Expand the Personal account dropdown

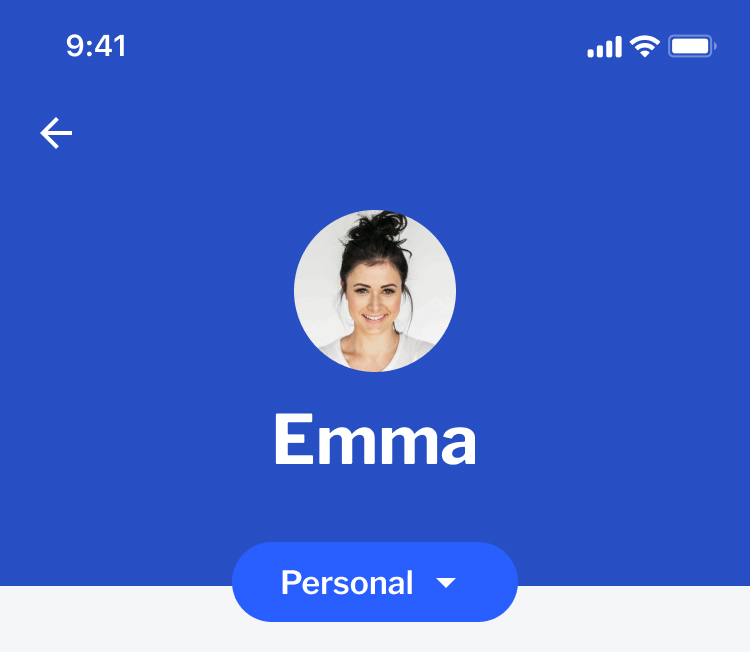[x=375, y=582]
